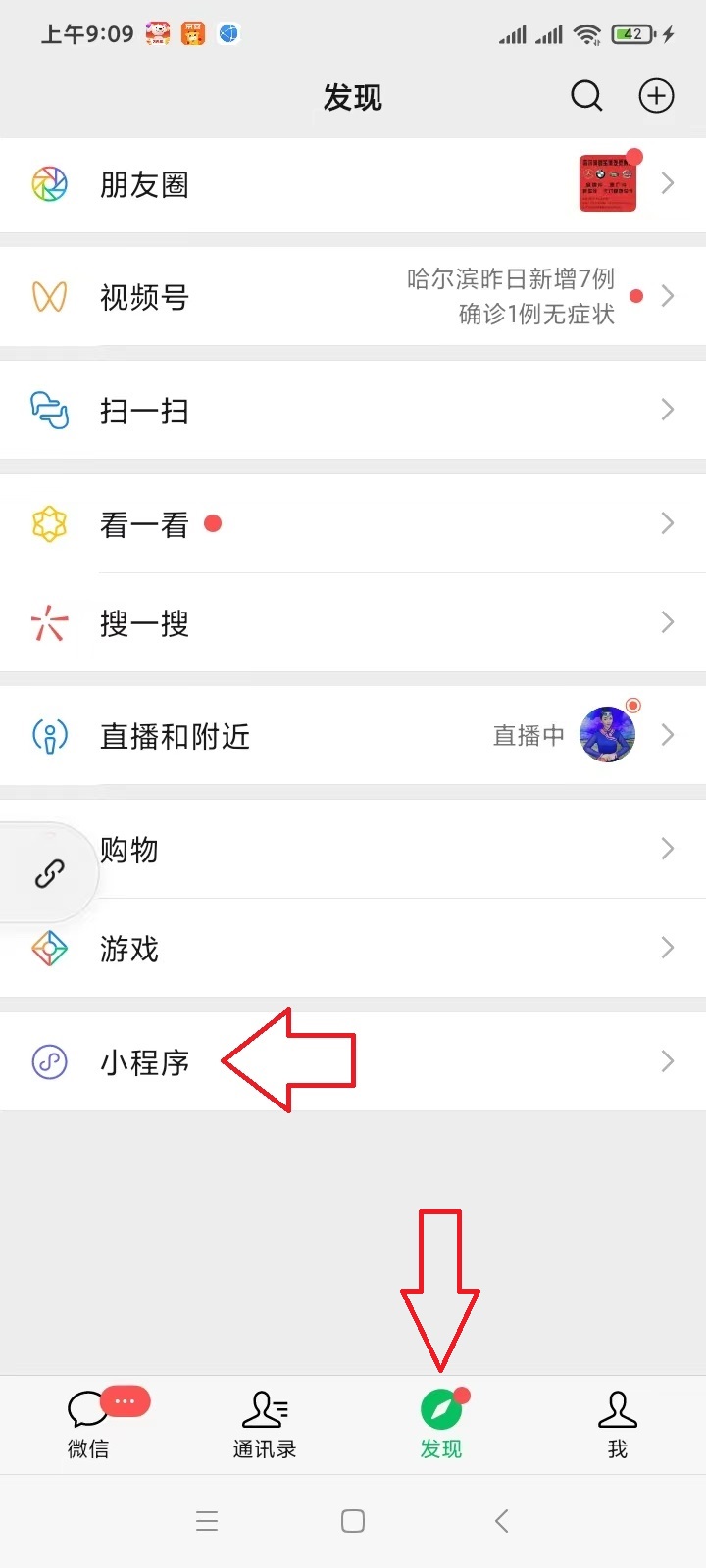
Task: Tap the 直播中 live stream avatar
Action: [607, 735]
